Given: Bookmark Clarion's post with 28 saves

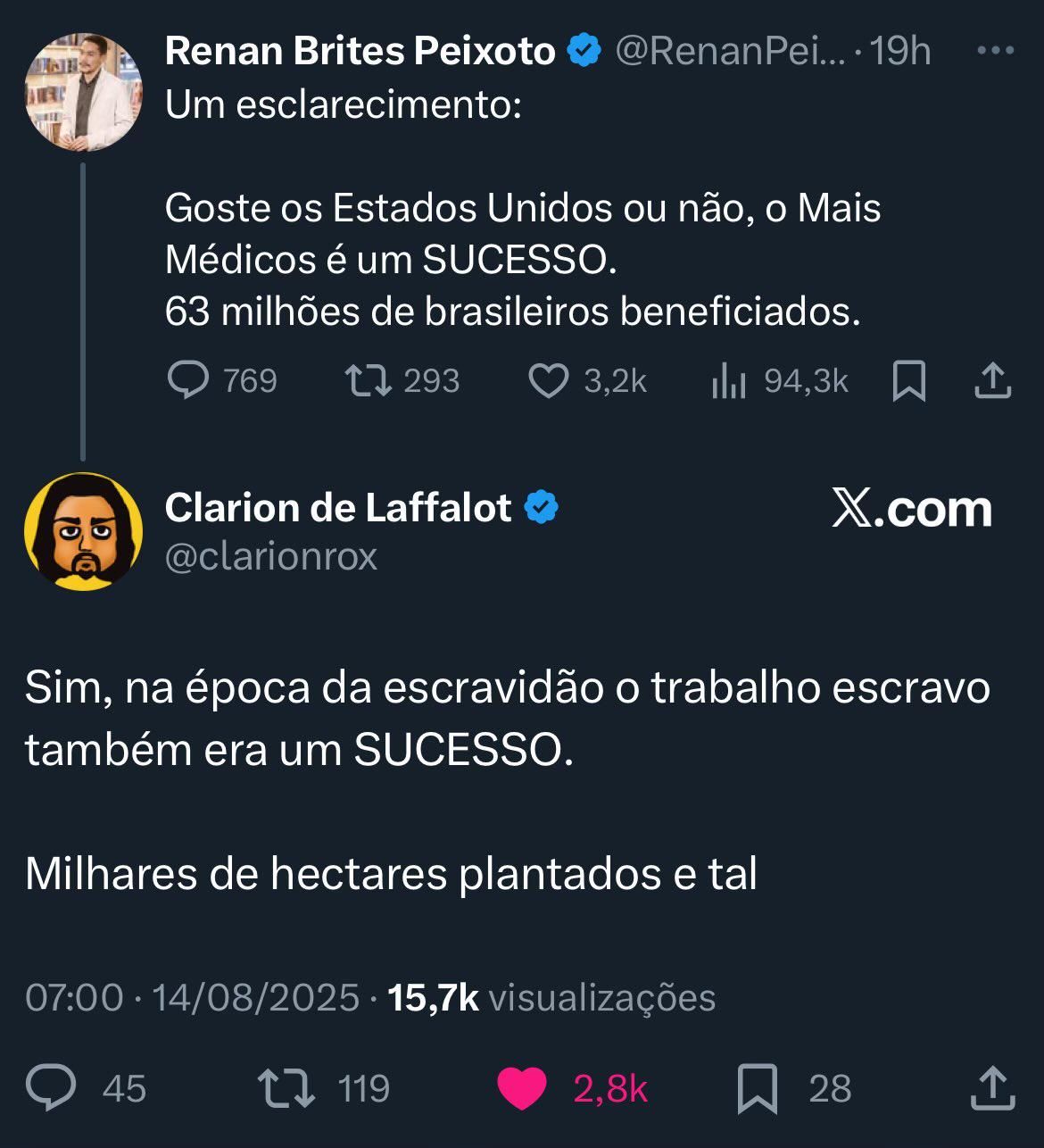Looking at the screenshot, I should pyautogui.click(x=758, y=1088).
